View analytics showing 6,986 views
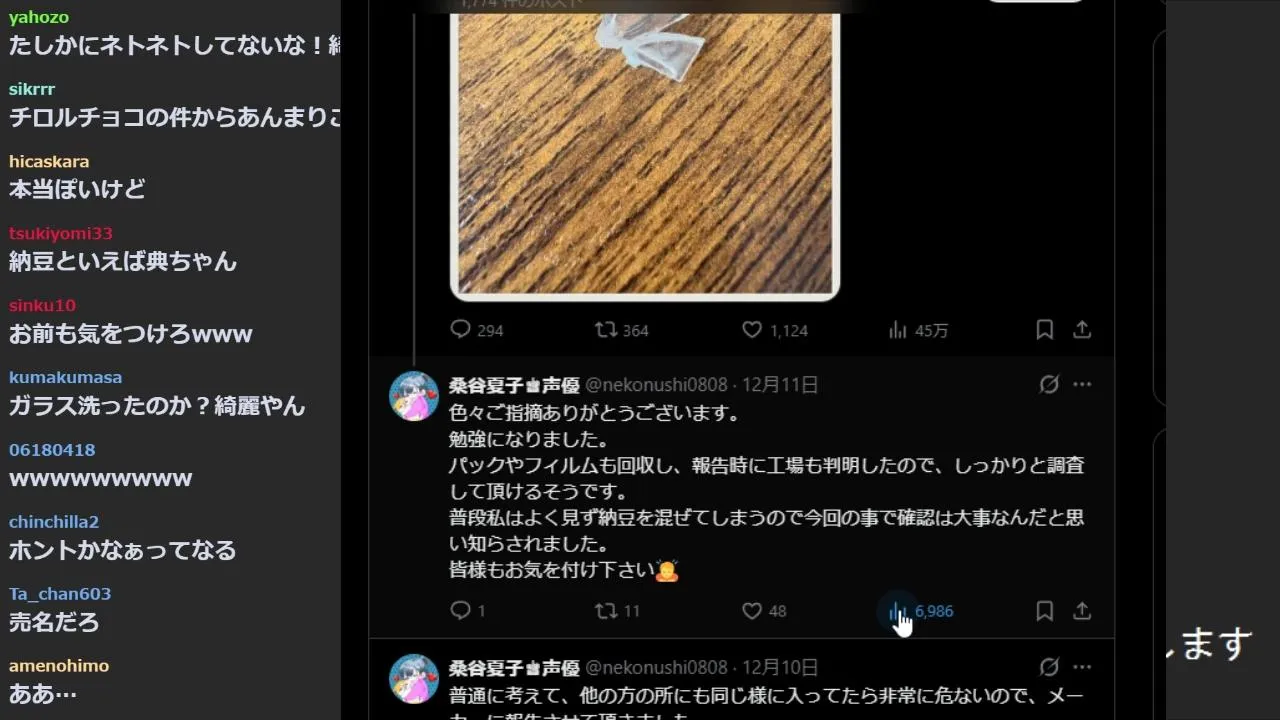 (x=898, y=610)
